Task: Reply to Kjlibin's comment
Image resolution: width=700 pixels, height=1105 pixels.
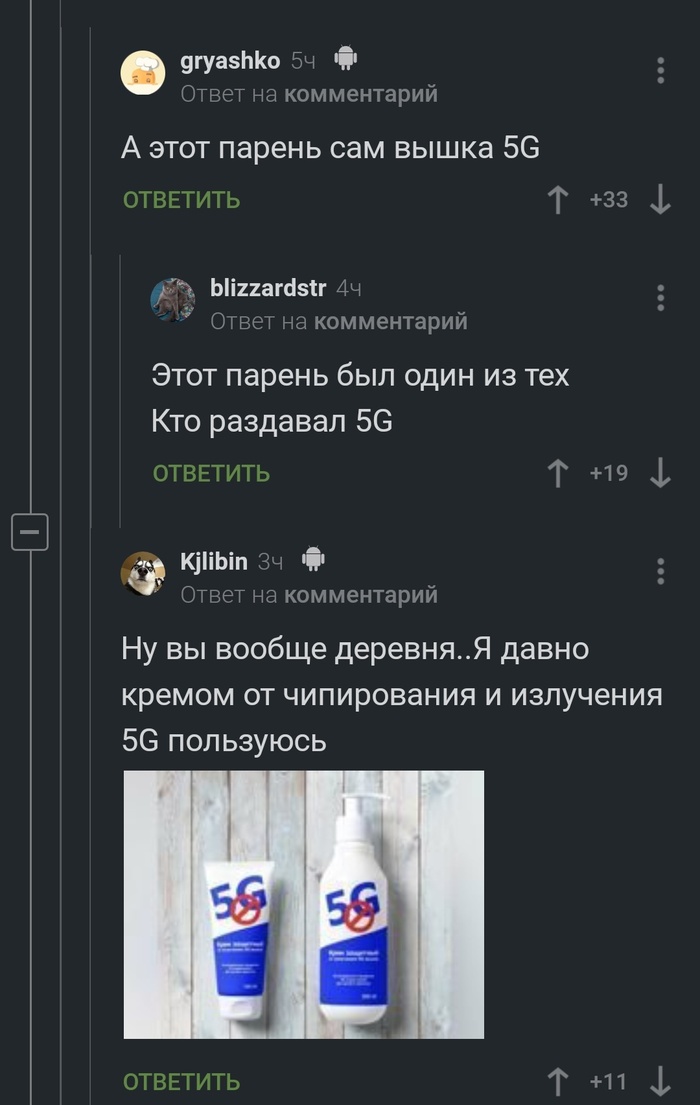Action: [x=181, y=1082]
